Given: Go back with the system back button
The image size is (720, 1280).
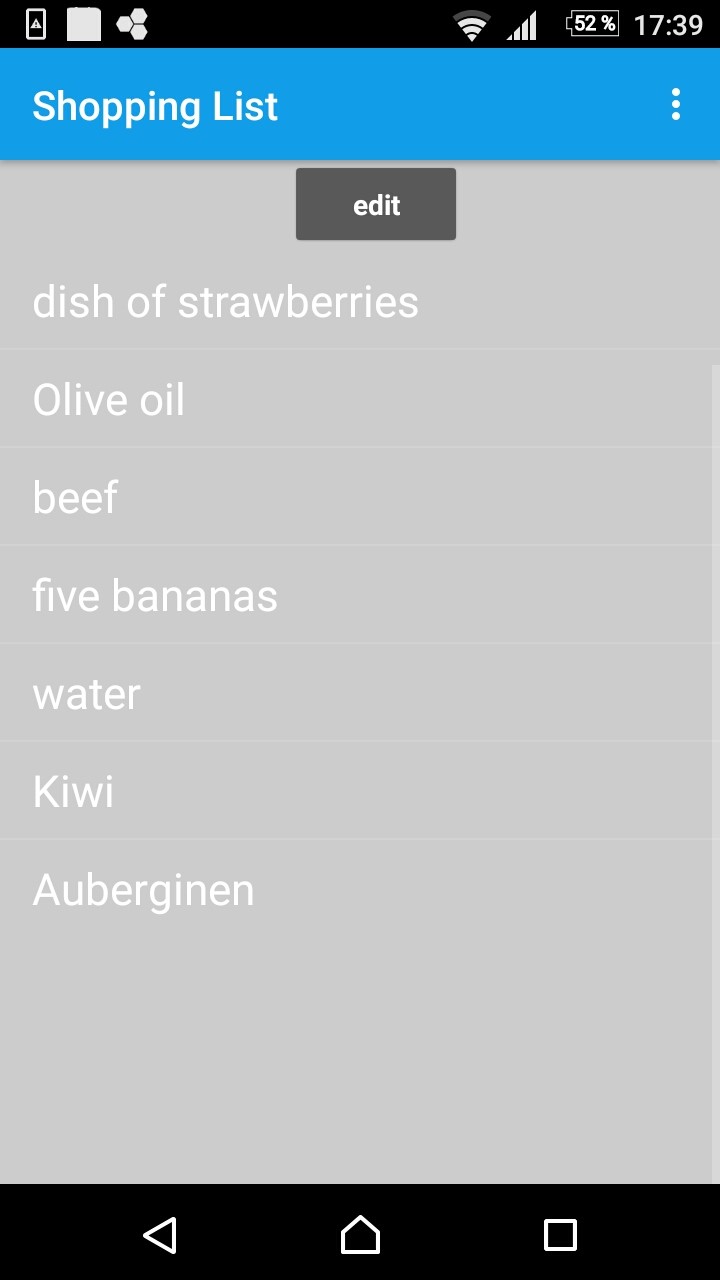Looking at the screenshot, I should pos(160,1235).
